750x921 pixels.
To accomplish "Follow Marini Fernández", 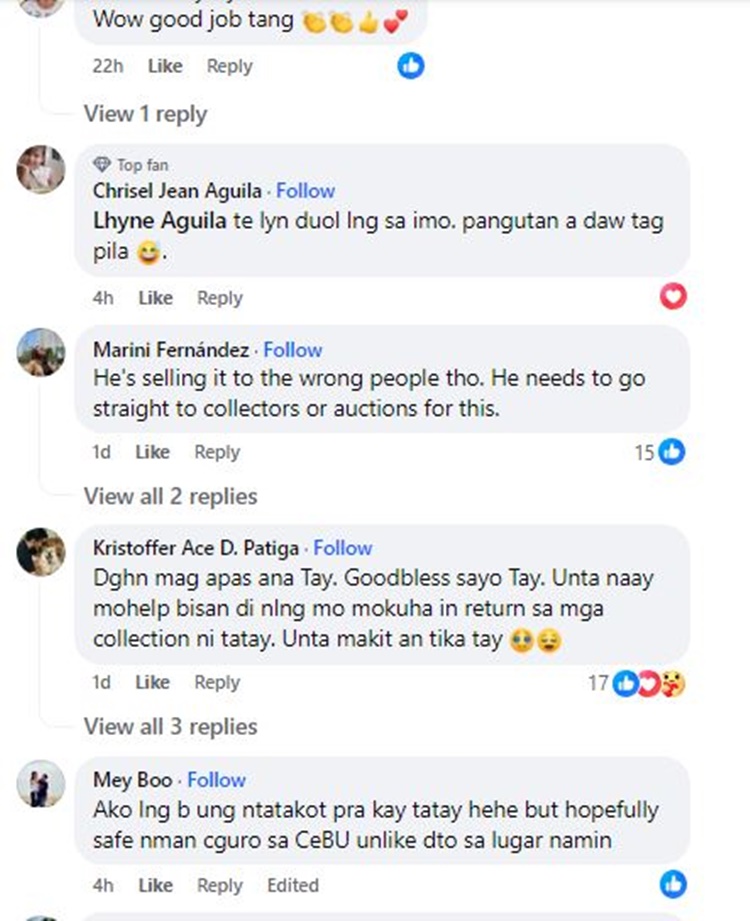I will click(x=292, y=350).
